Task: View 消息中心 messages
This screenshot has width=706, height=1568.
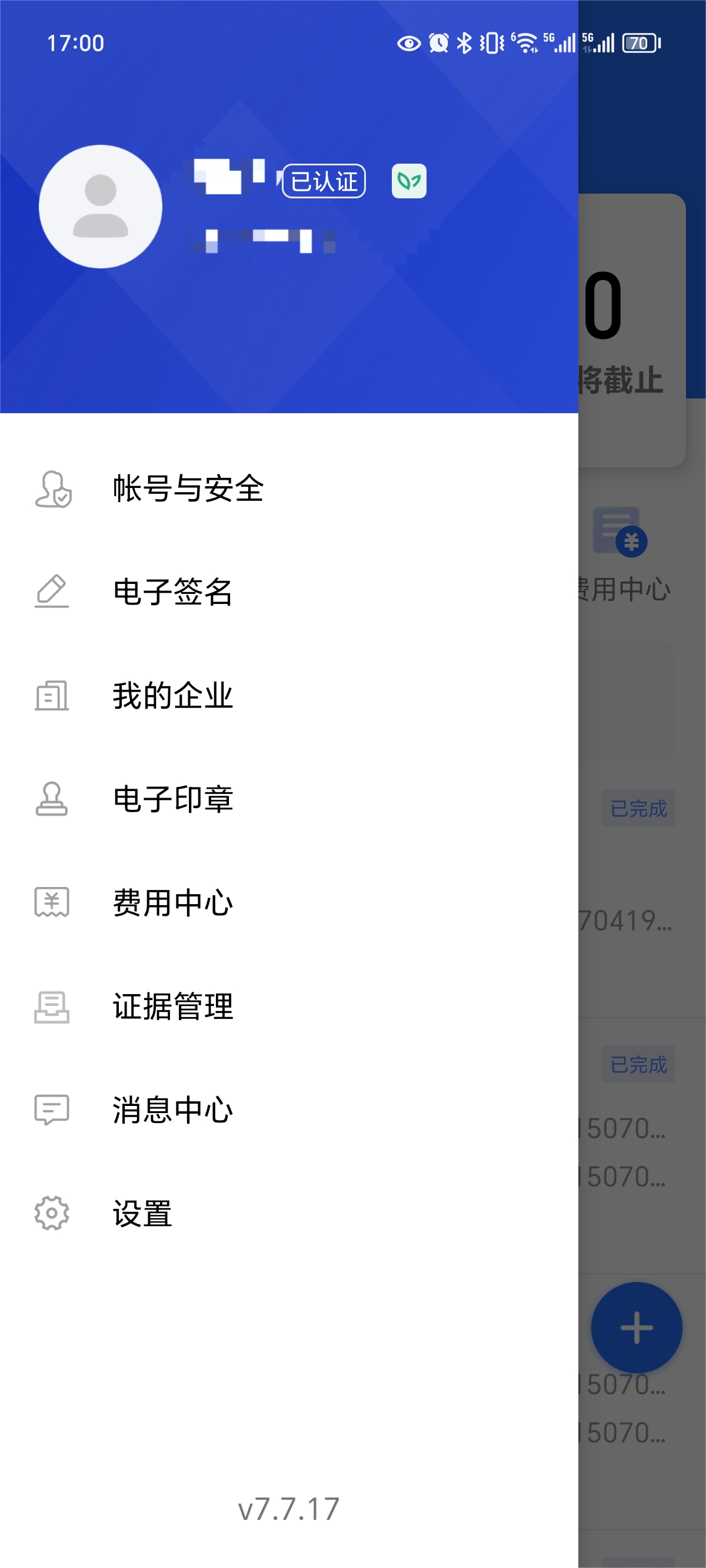Action: click(x=288, y=1109)
